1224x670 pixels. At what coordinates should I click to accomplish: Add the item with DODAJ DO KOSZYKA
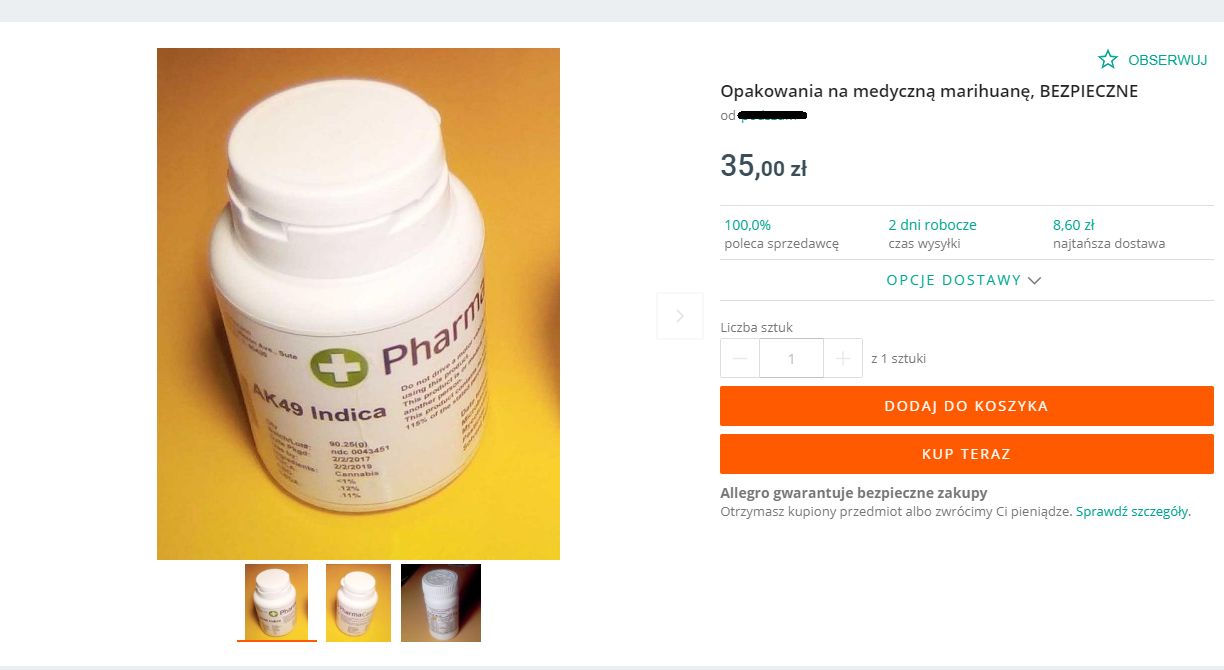click(x=966, y=406)
